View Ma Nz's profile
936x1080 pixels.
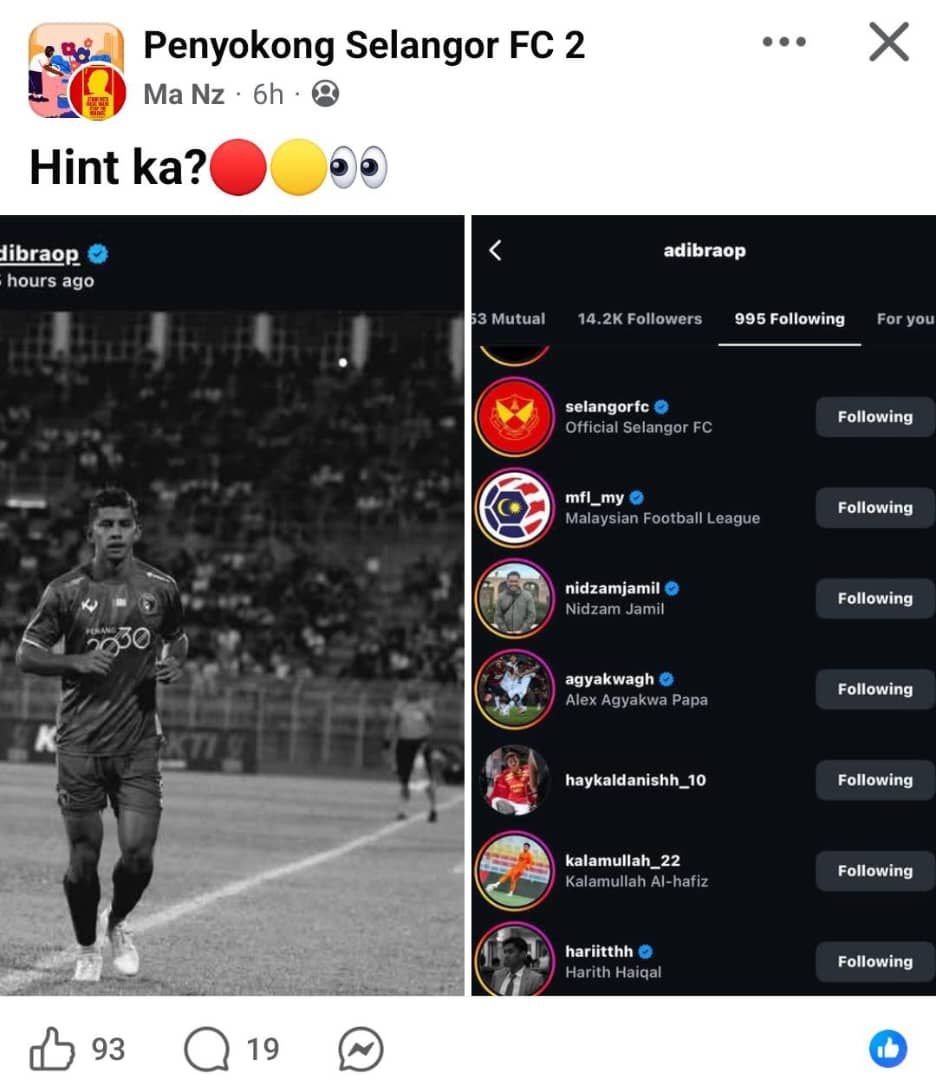click(x=183, y=94)
